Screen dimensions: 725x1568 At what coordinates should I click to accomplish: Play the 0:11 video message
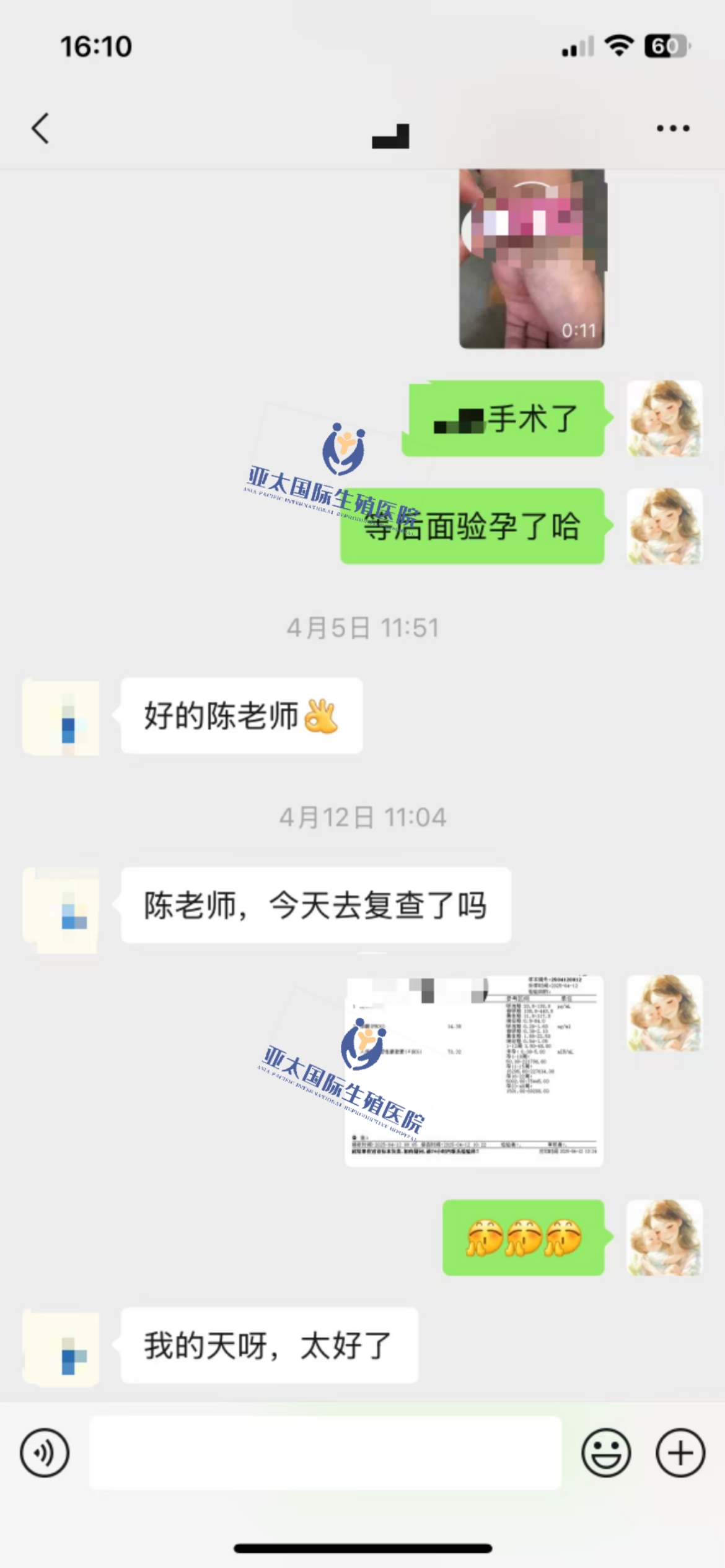pyautogui.click(x=532, y=258)
